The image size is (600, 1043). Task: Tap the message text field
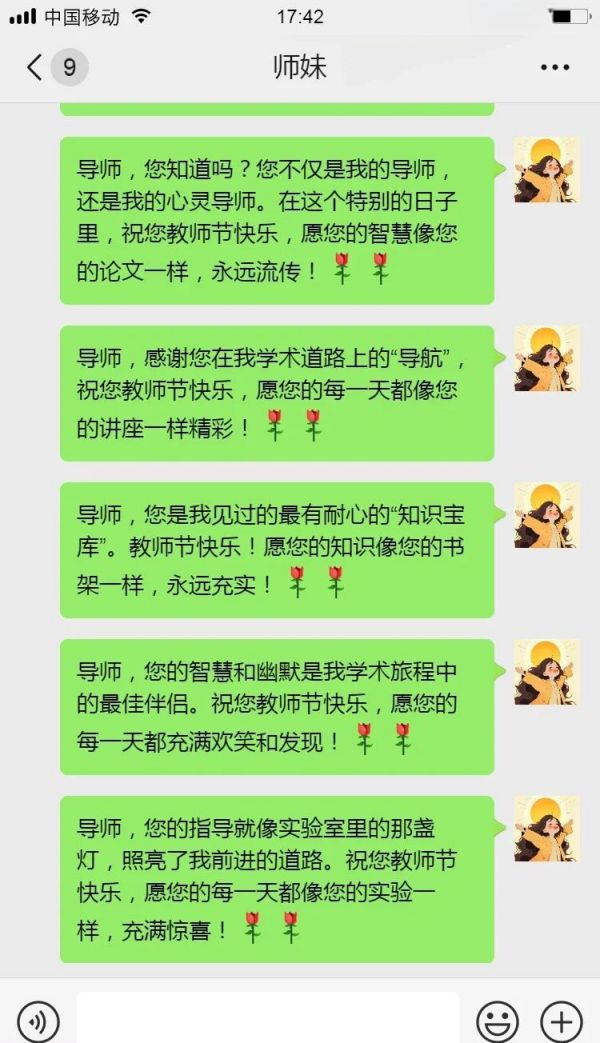pyautogui.click(x=268, y=1018)
